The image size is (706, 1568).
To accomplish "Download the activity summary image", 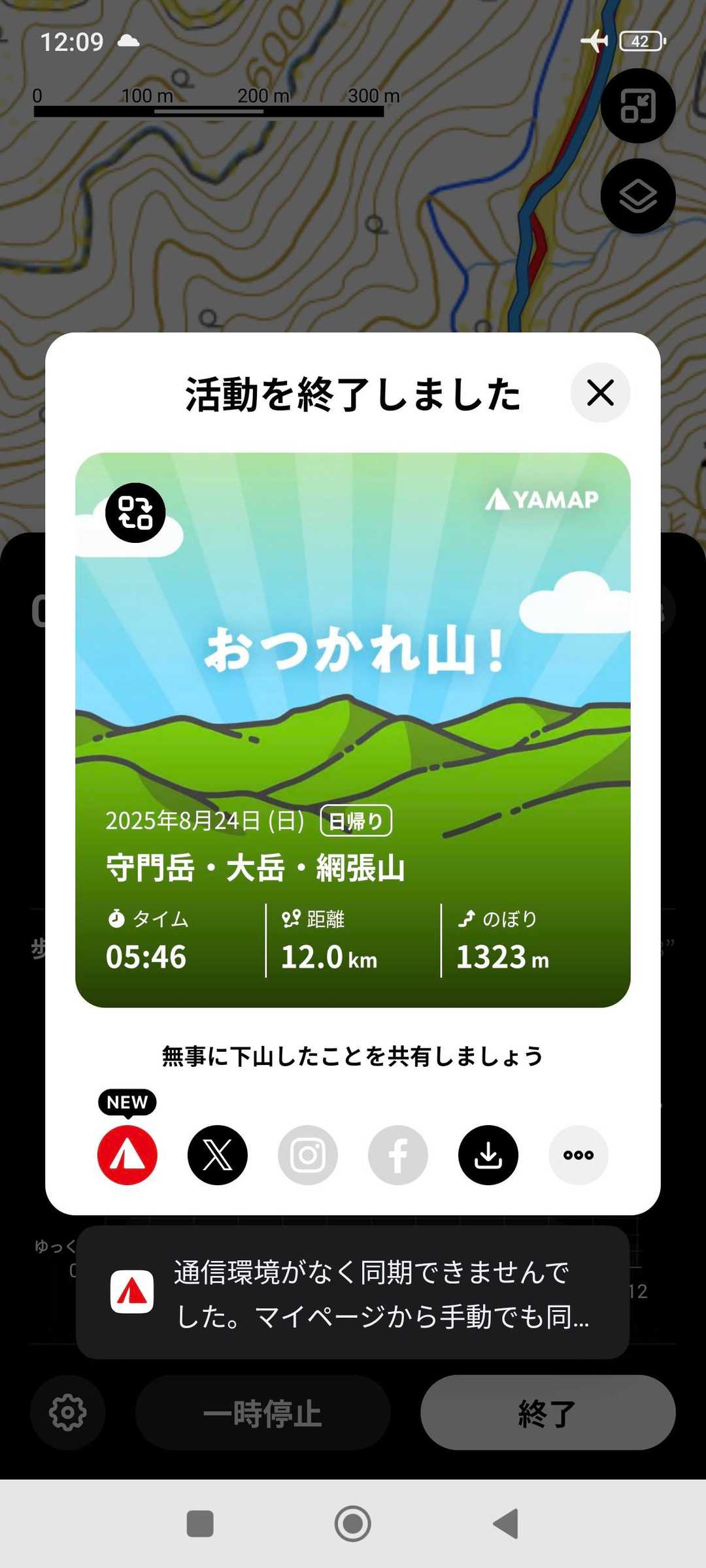I will pyautogui.click(x=488, y=1155).
